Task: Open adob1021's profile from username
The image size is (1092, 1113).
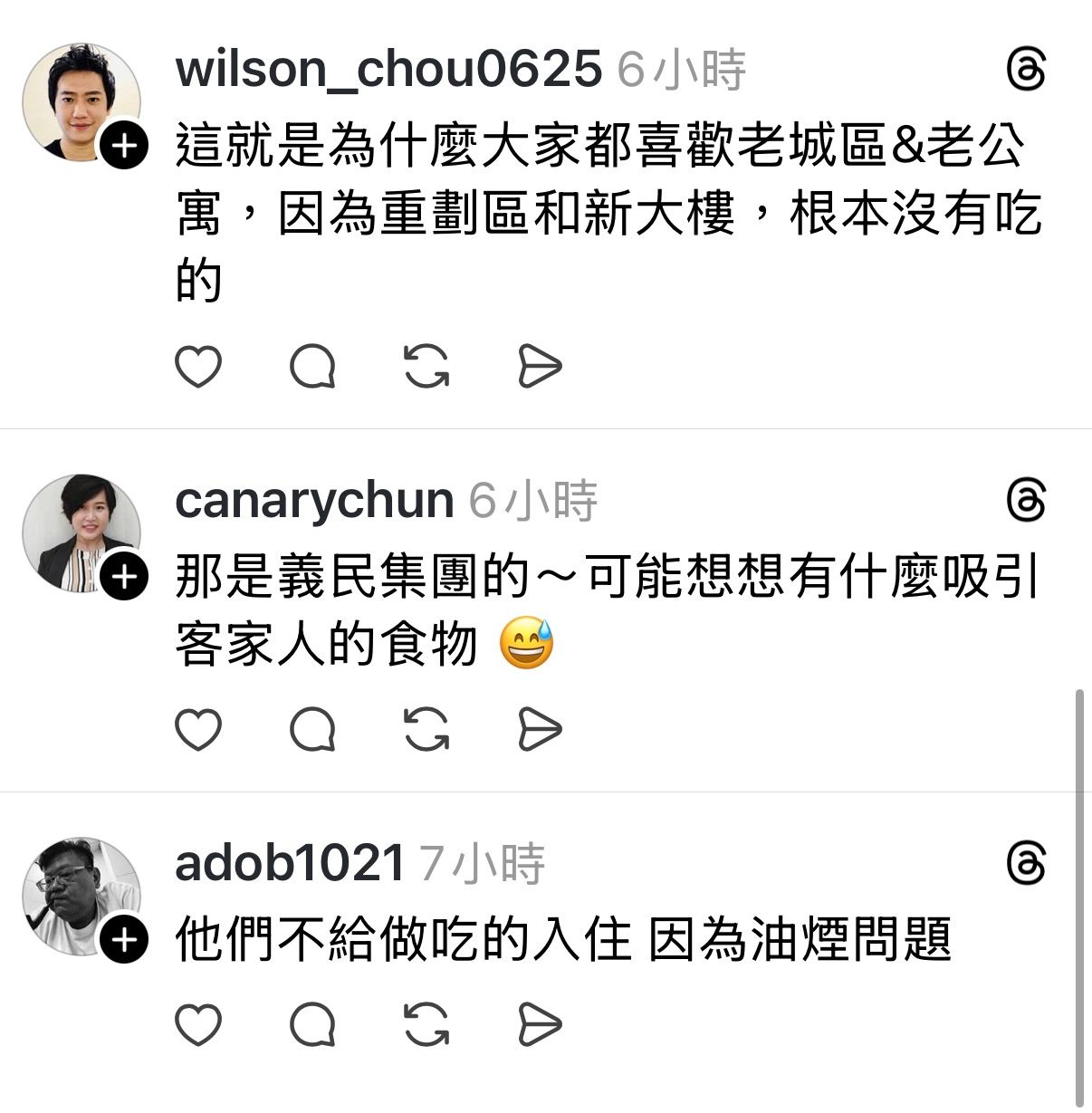Action: coord(289,862)
